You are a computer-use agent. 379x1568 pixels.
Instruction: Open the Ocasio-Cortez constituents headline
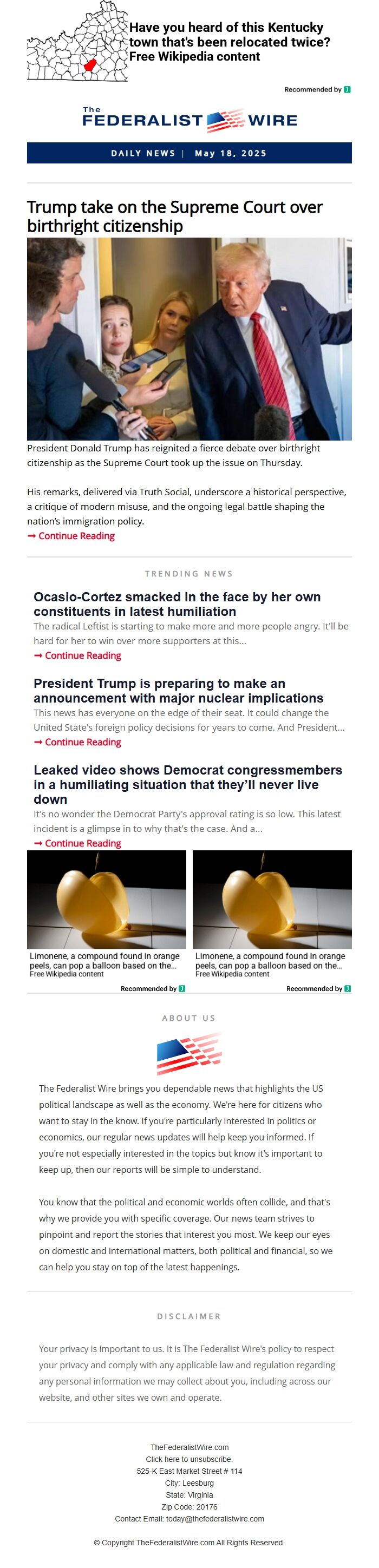pos(177,604)
